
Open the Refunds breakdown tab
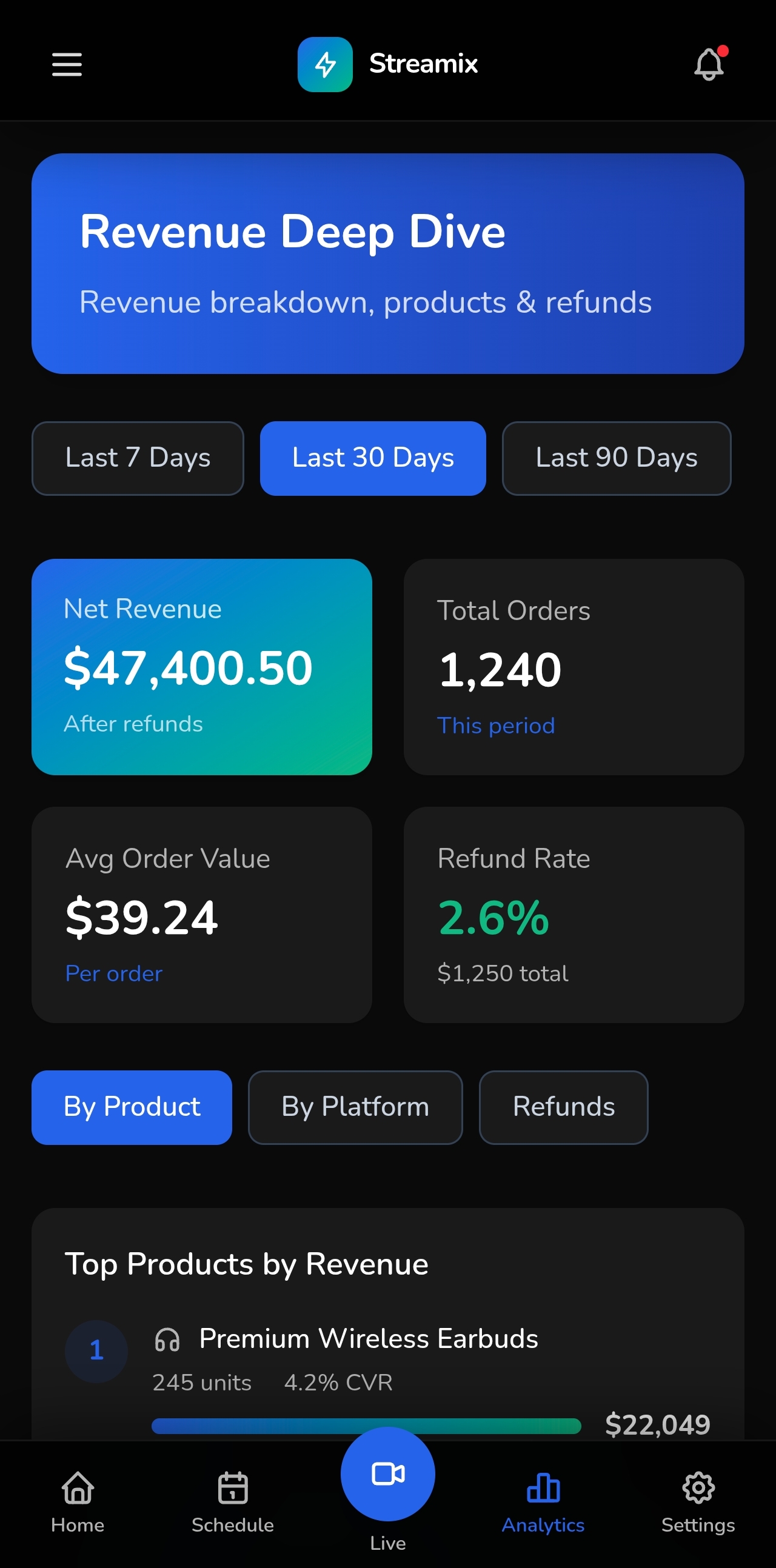click(x=563, y=1107)
